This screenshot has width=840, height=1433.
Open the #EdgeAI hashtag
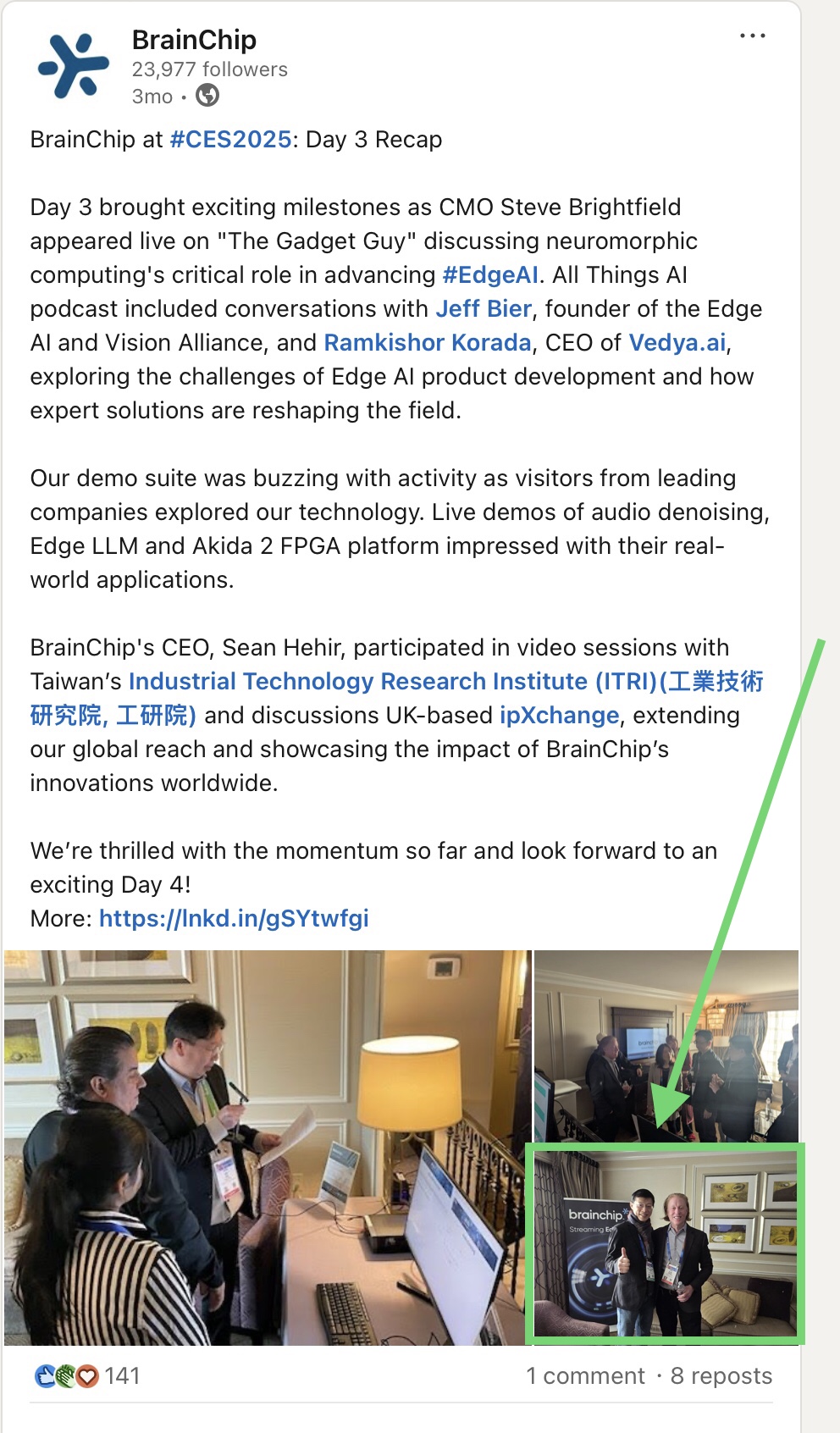click(x=489, y=275)
